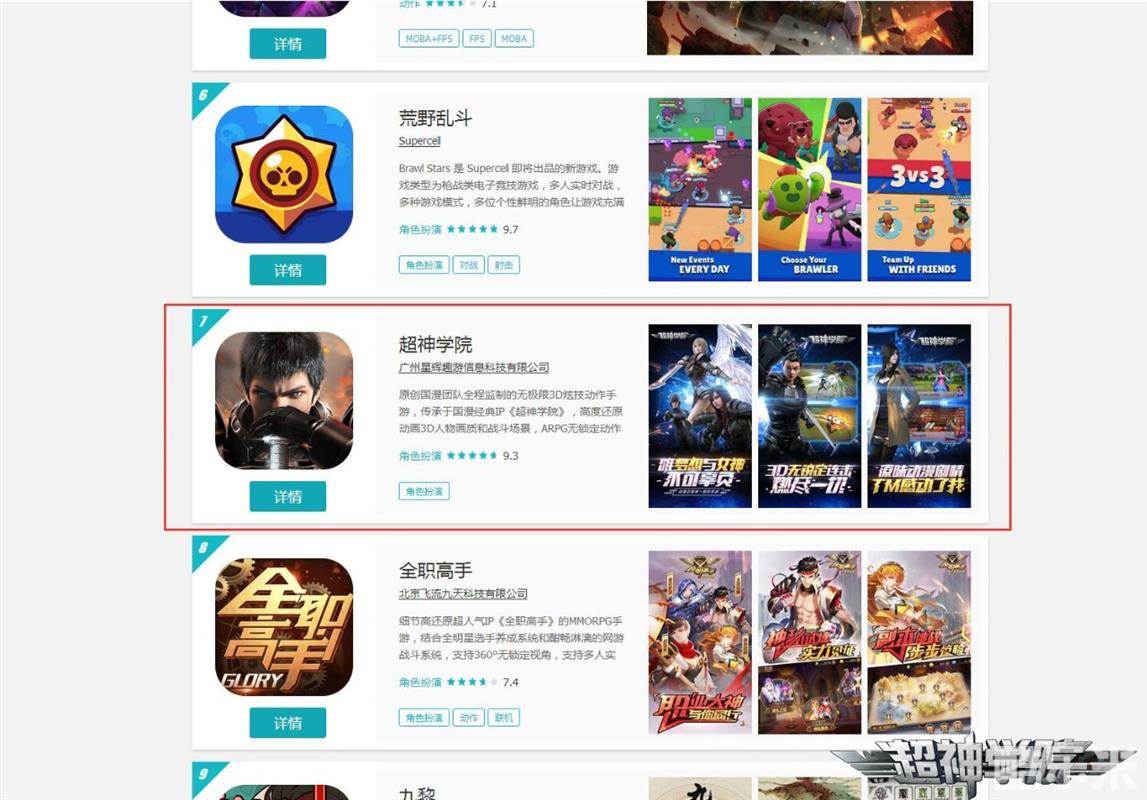Tap the 对战 tag on 荒野乱斗
Viewport: 1147px width, 800px height.
coord(468,265)
